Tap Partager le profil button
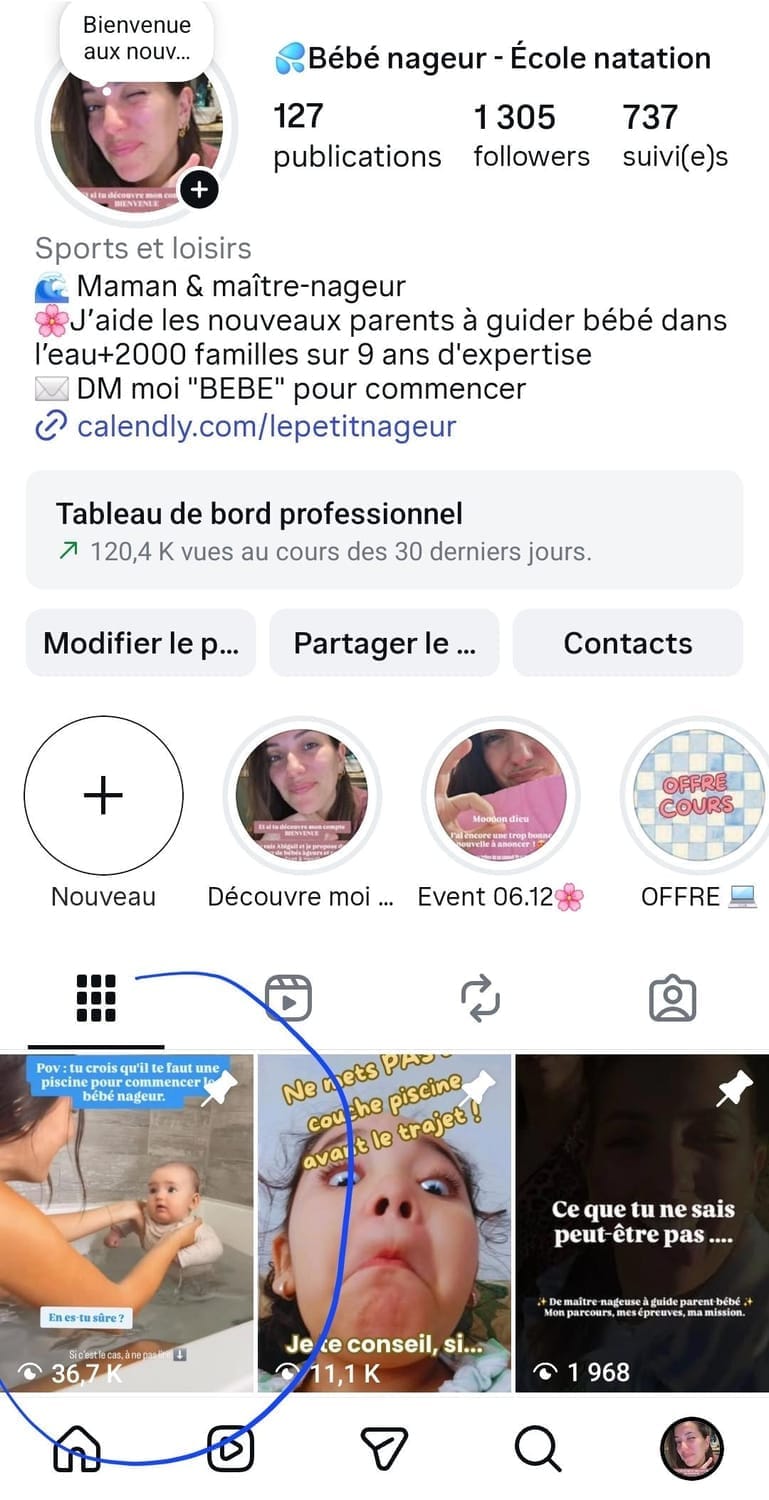This screenshot has width=769, height=1500. tap(384, 643)
